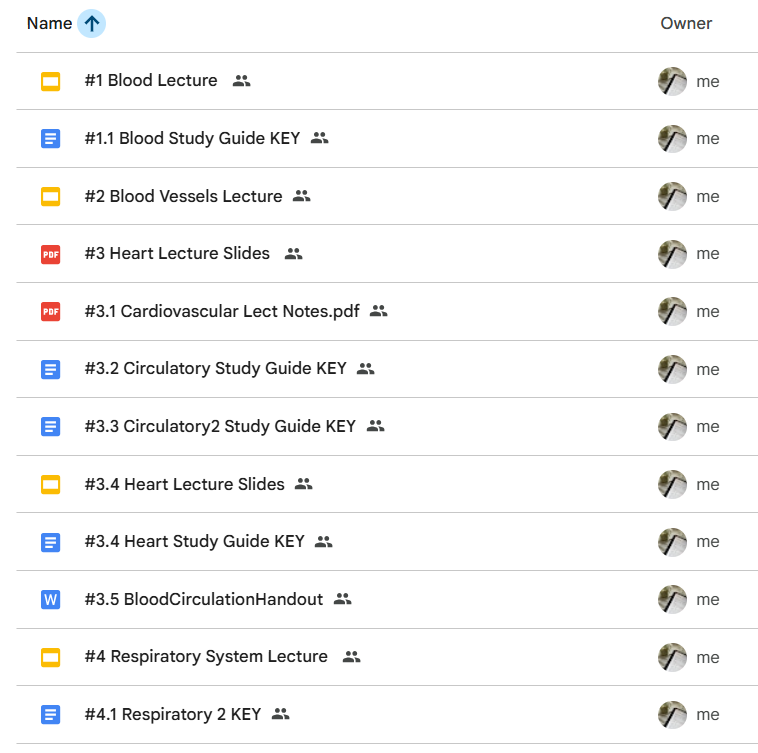Open #3.1 Cardiovascular Lect Notes.pdf
Image resolution: width=758 pixels, height=753 pixels.
click(x=222, y=311)
